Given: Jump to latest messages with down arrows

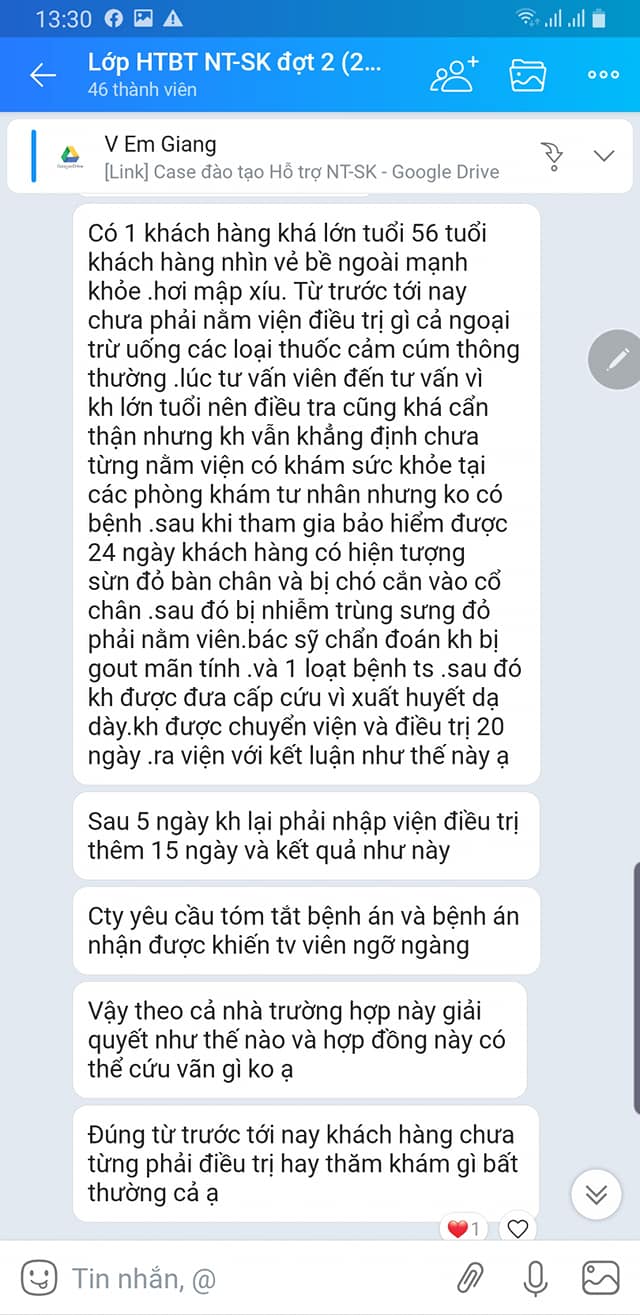Looking at the screenshot, I should pos(597,1194).
